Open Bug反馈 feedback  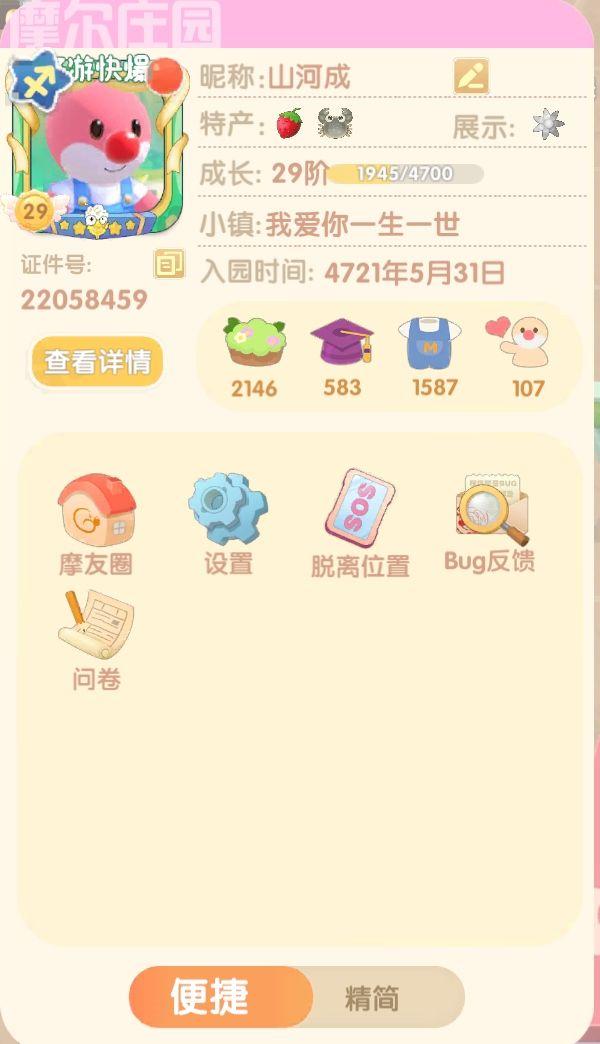(x=490, y=520)
